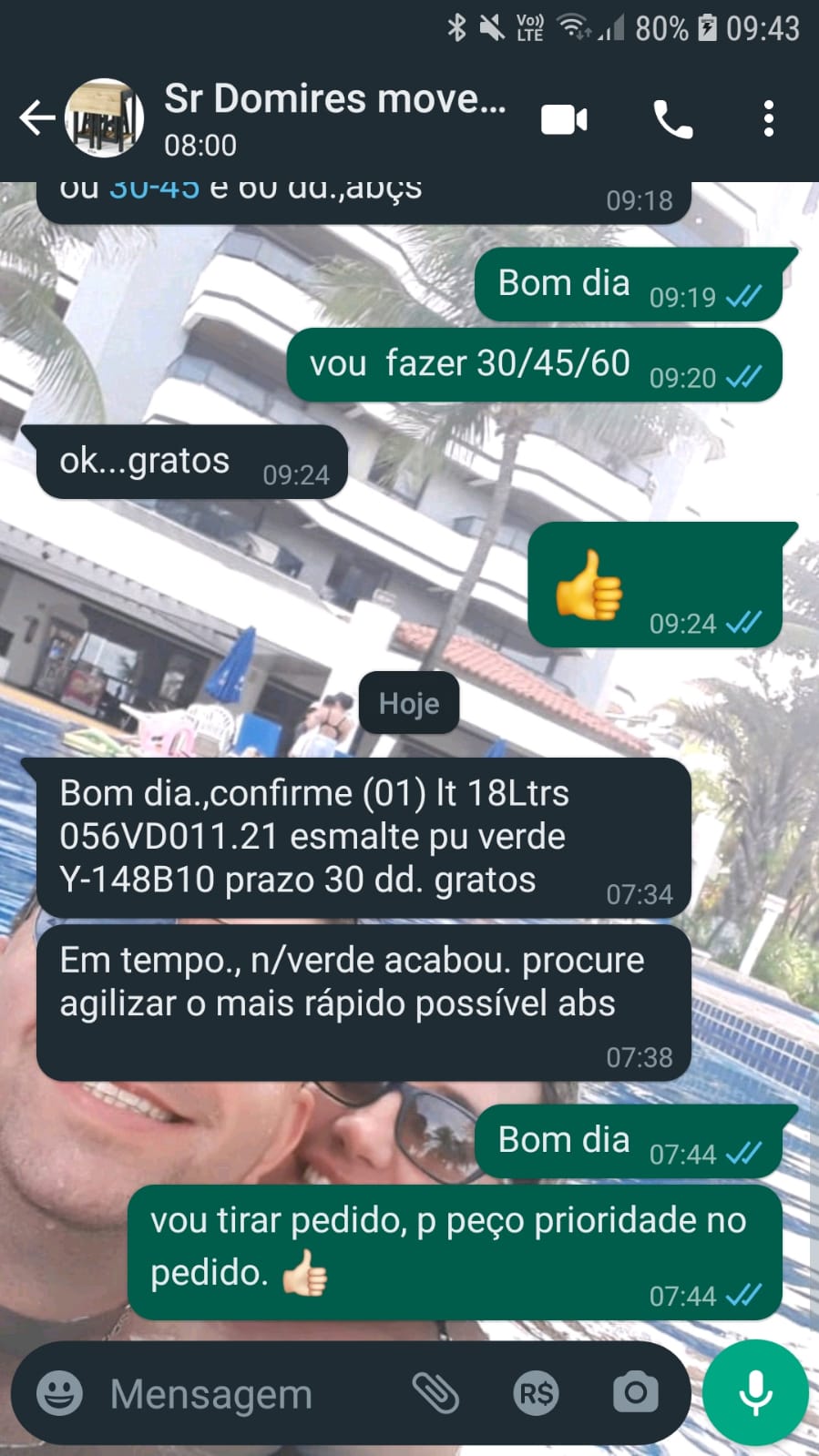This screenshot has height=1456, width=819.
Task: Open the overflow menu
Action: point(769,119)
